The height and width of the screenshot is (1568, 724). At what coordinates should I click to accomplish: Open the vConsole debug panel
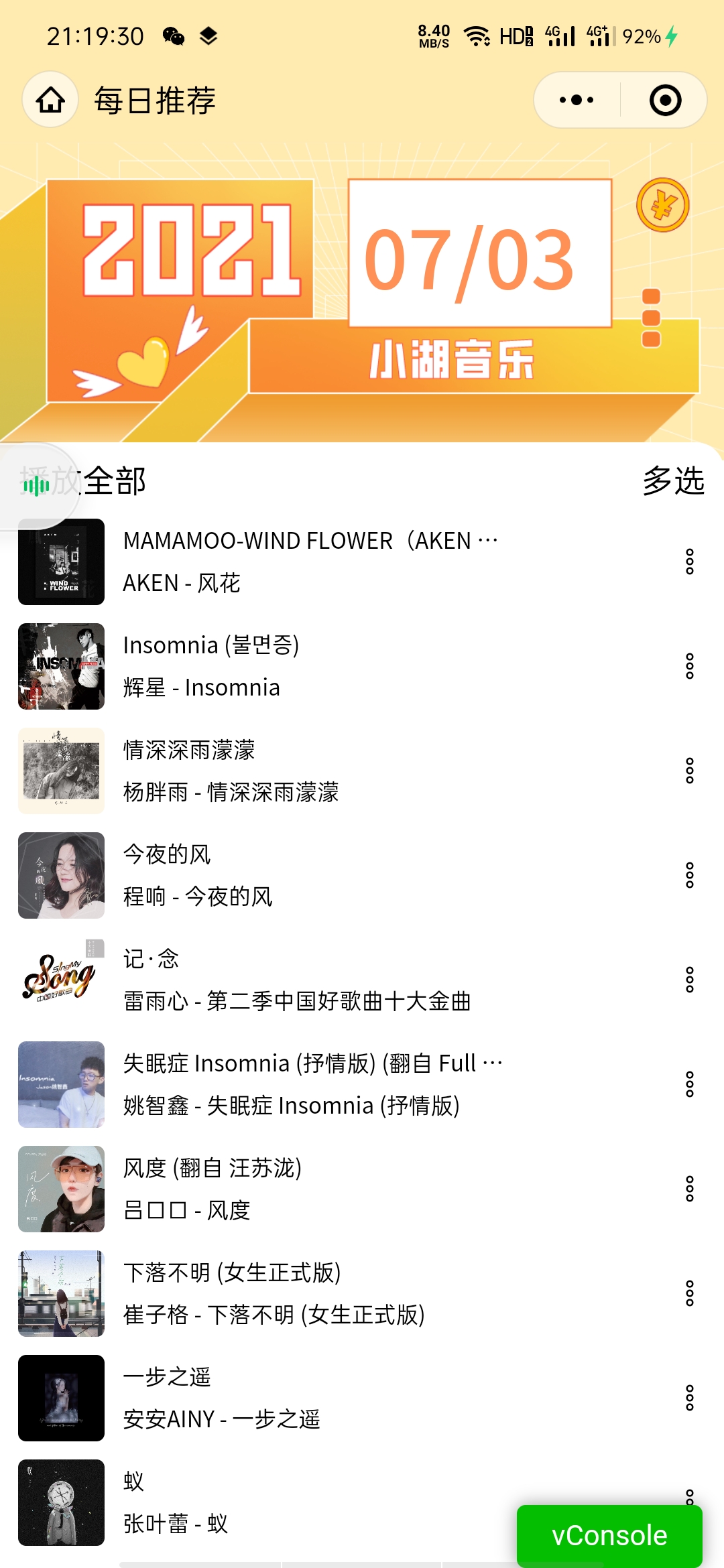coord(609,1535)
